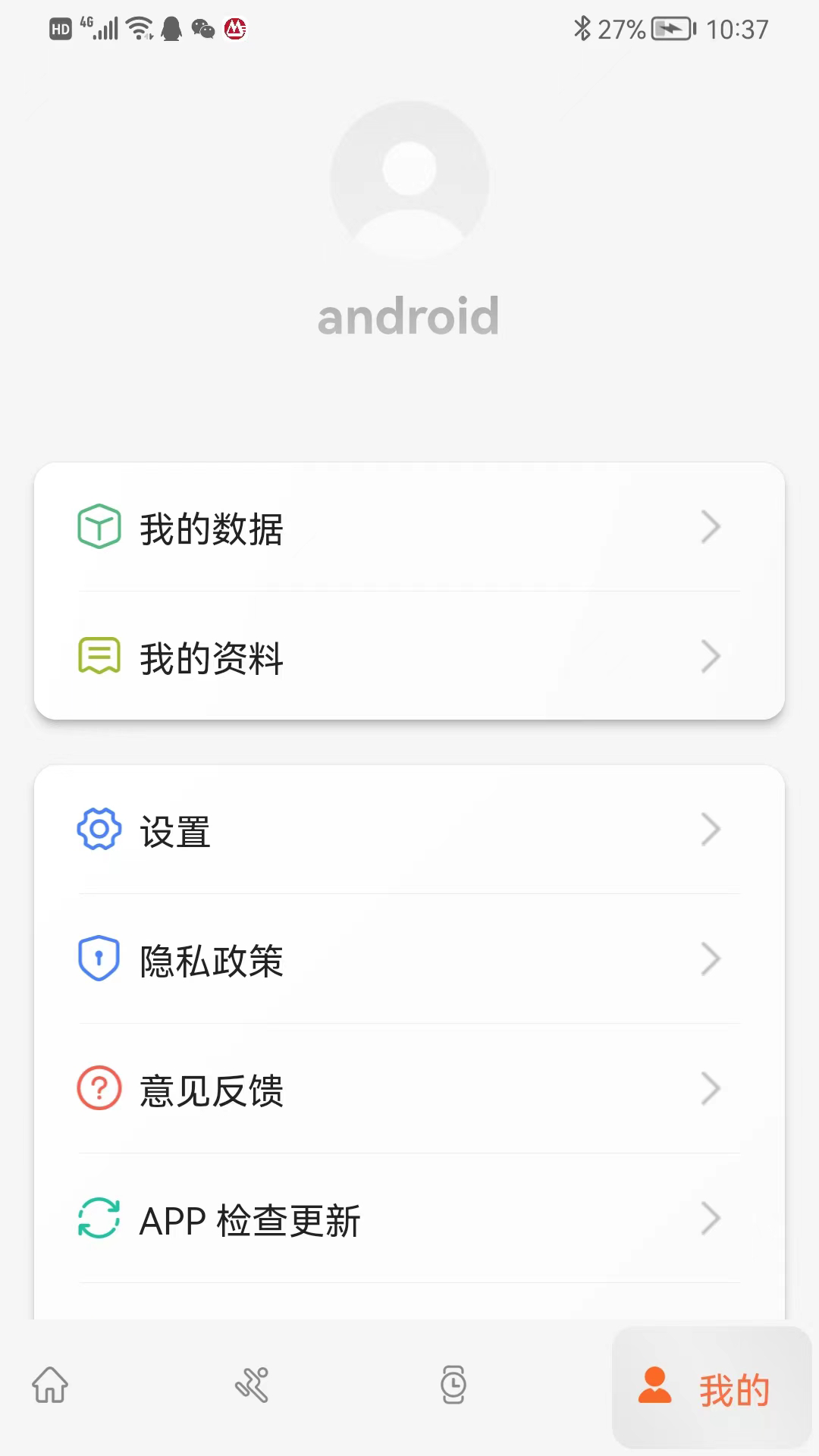Switch to the sports running tab
Image resolution: width=819 pixels, height=1456 pixels.
(x=252, y=1385)
